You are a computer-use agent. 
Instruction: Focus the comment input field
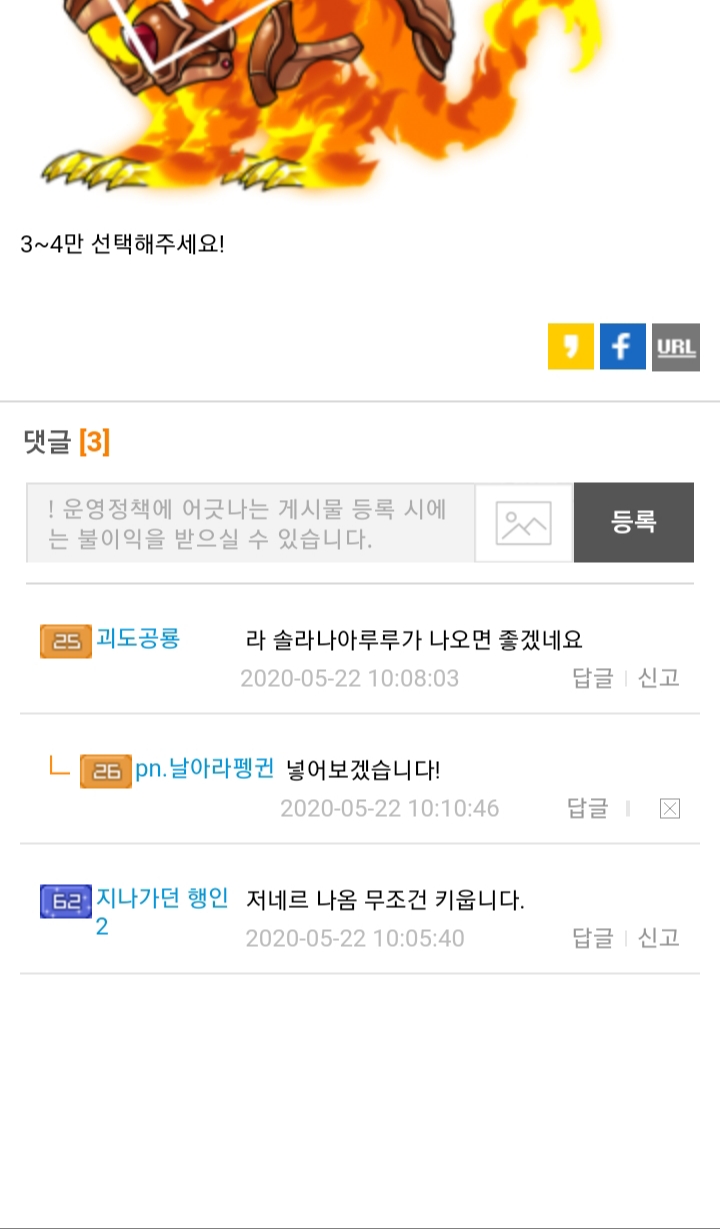[251, 523]
